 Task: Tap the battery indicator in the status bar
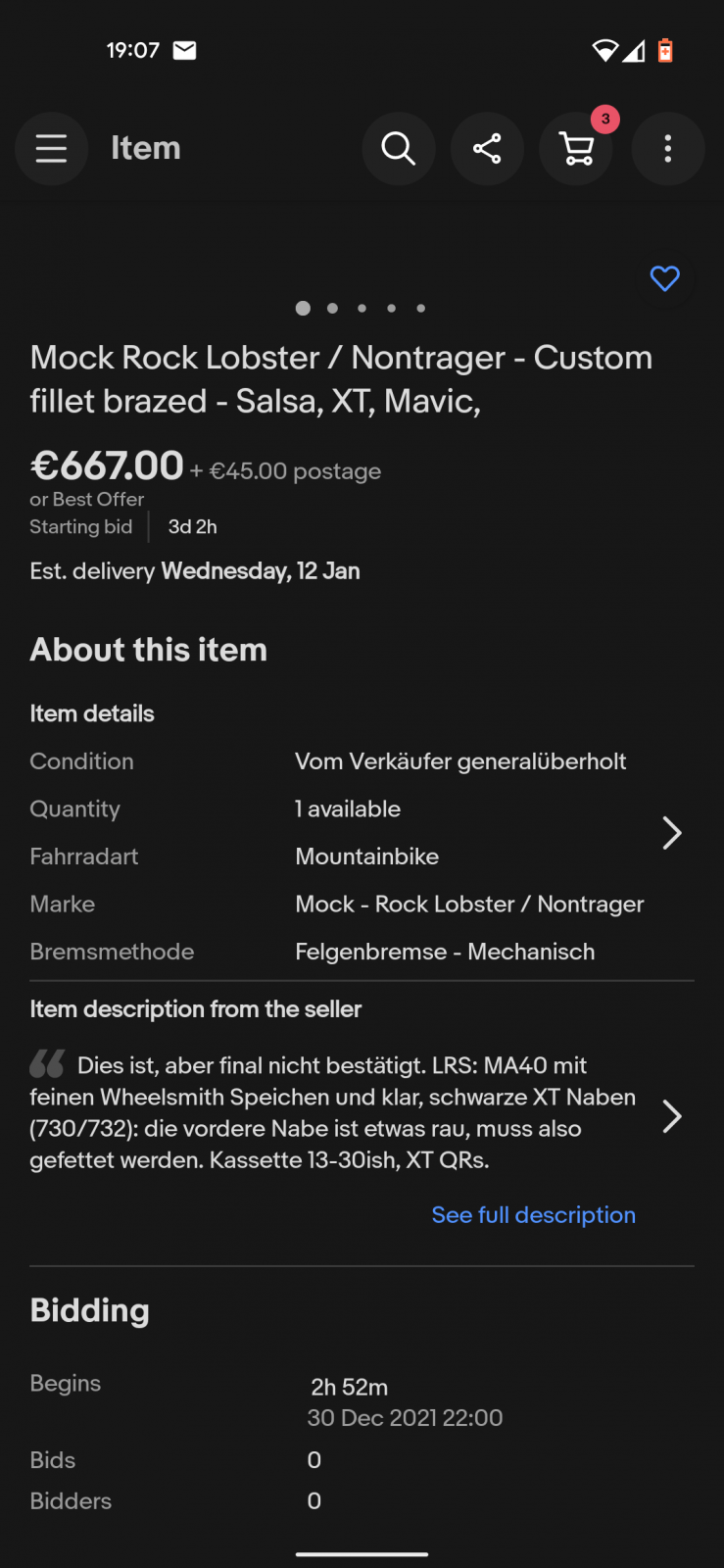[665, 49]
